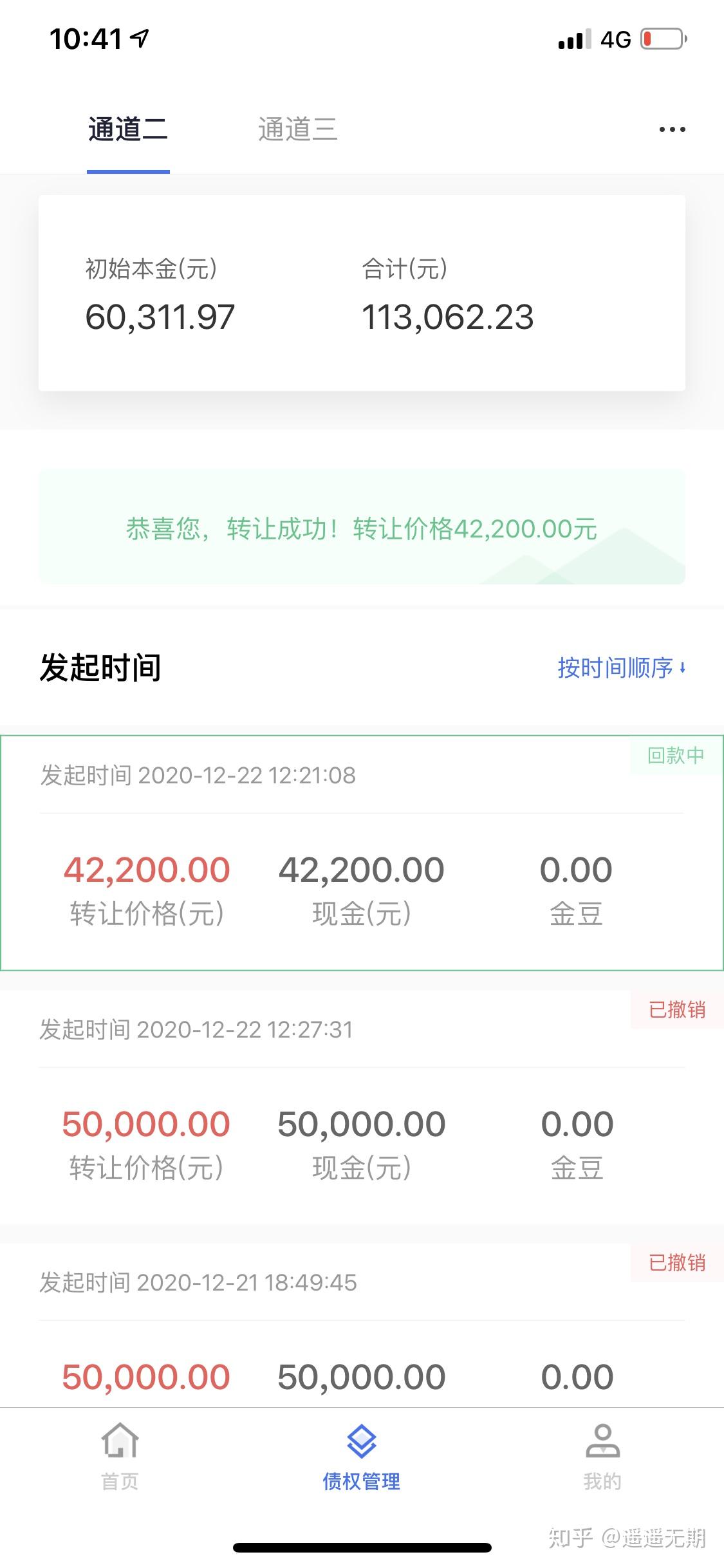
Task: Tap the location arrow icon in status bar
Action: (137, 39)
